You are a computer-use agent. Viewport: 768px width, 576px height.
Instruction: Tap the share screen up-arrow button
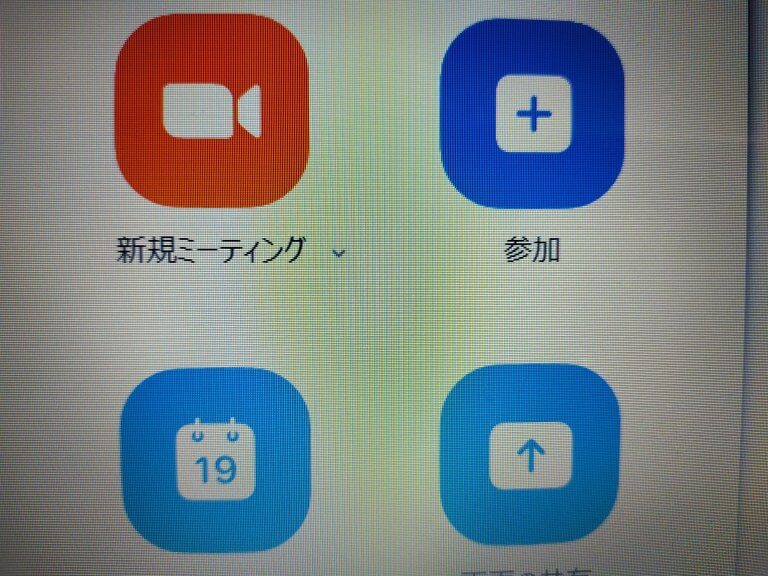coord(531,455)
